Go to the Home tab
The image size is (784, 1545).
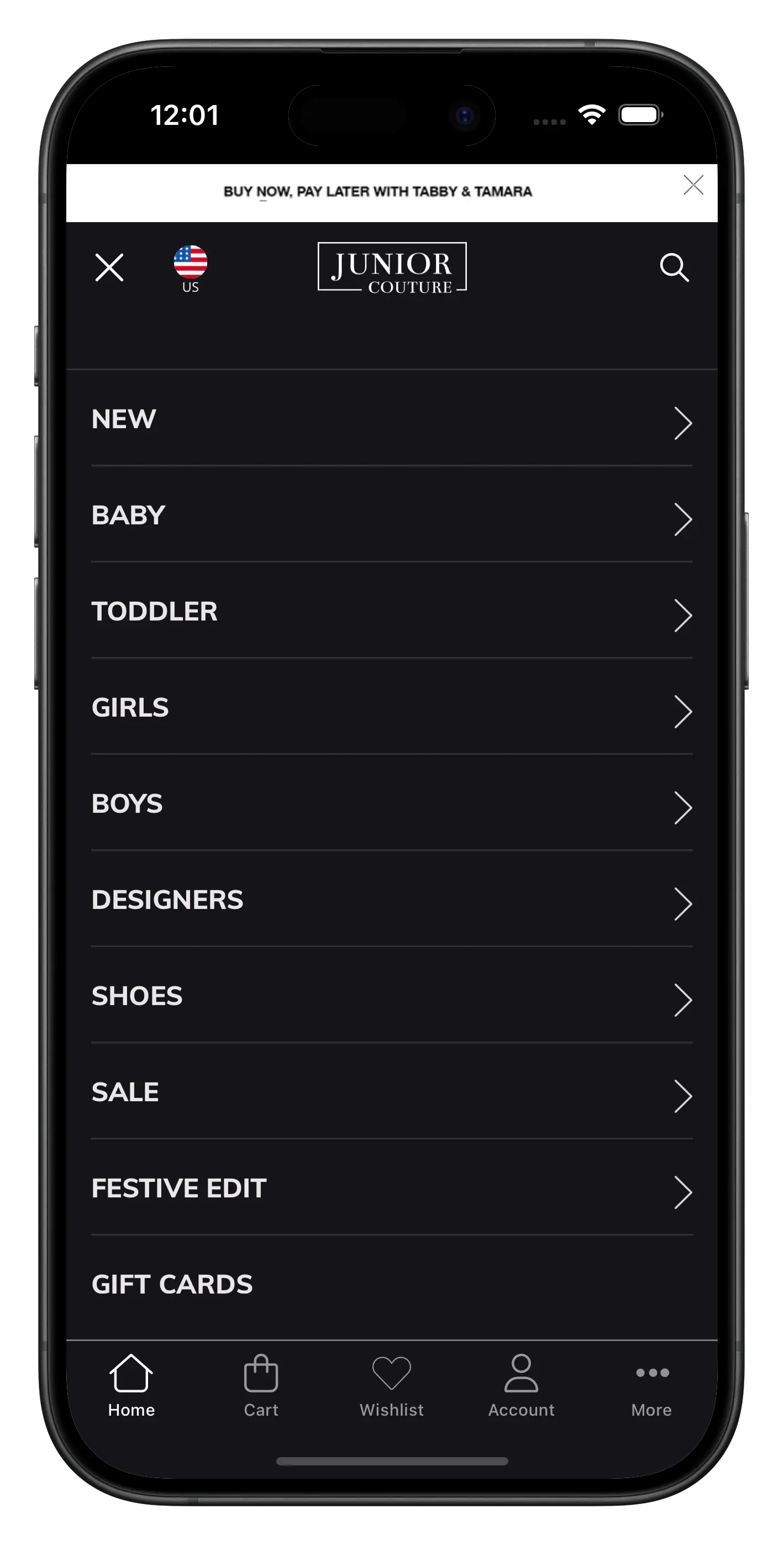pos(131,1385)
